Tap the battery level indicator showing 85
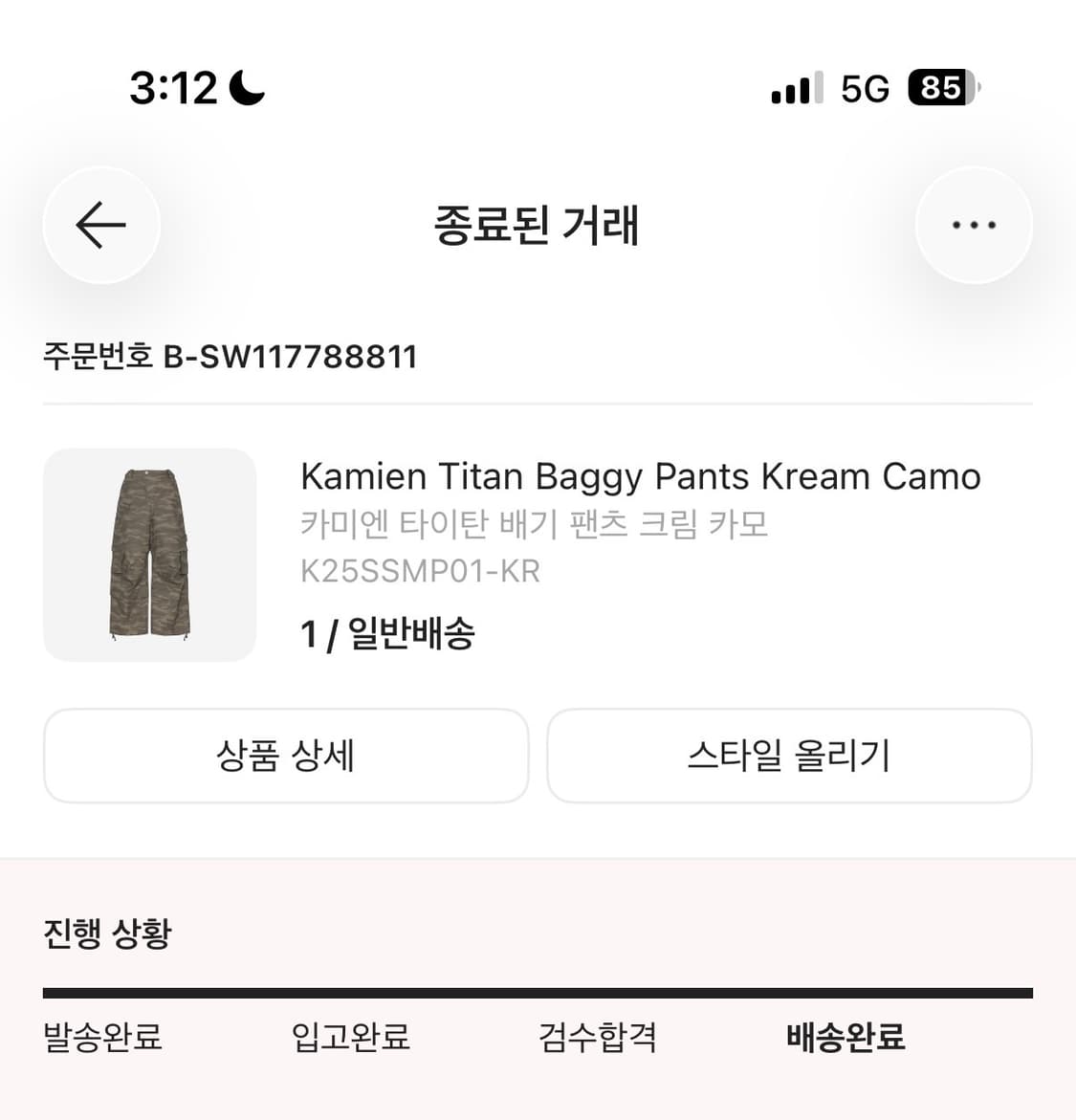The image size is (1076, 1120). point(940,88)
